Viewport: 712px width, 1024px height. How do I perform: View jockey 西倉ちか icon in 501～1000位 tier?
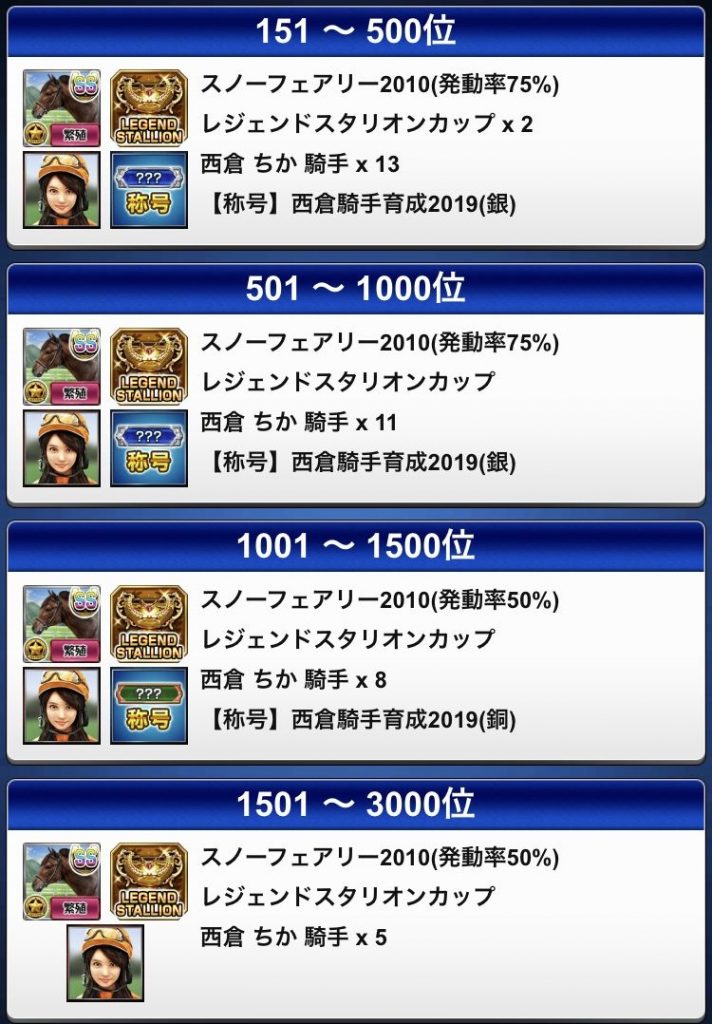[62, 448]
